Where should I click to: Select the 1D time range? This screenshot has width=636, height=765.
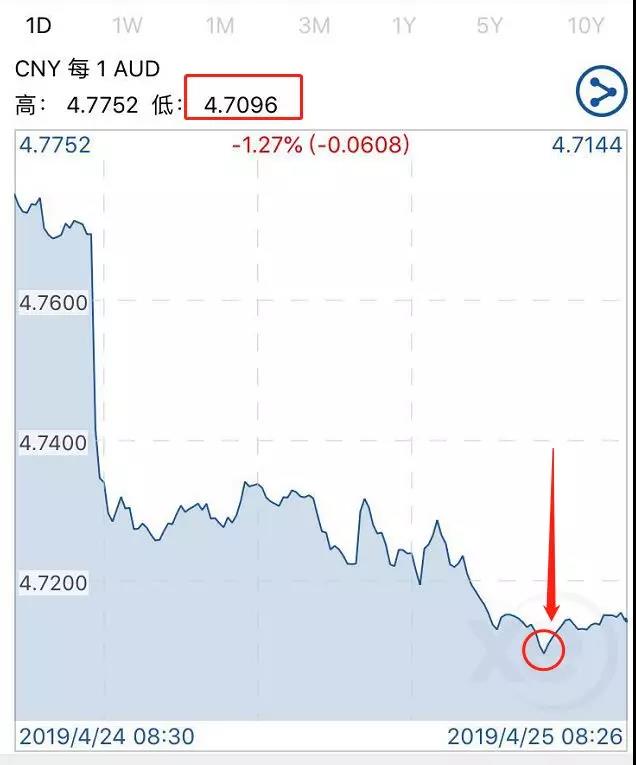38,26
